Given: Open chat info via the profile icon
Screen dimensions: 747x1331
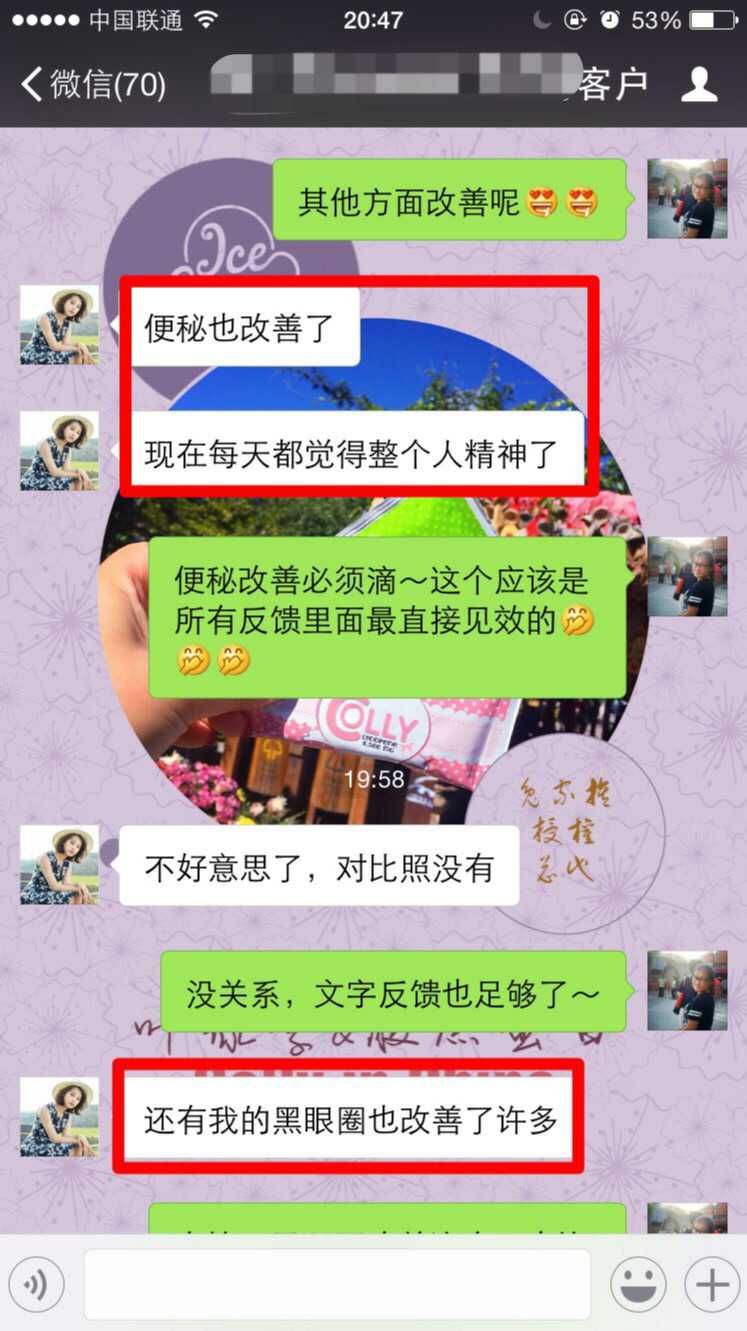Looking at the screenshot, I should [x=699, y=85].
